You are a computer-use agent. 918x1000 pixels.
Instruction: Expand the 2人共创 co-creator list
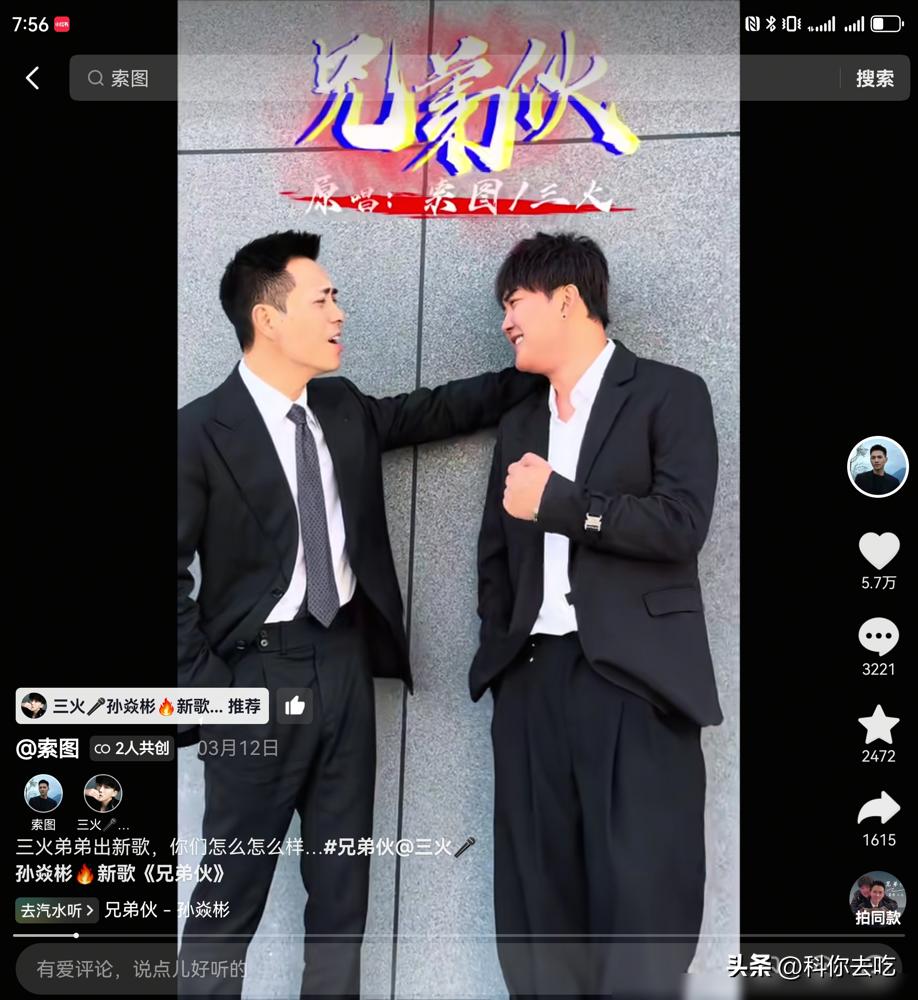pos(131,748)
